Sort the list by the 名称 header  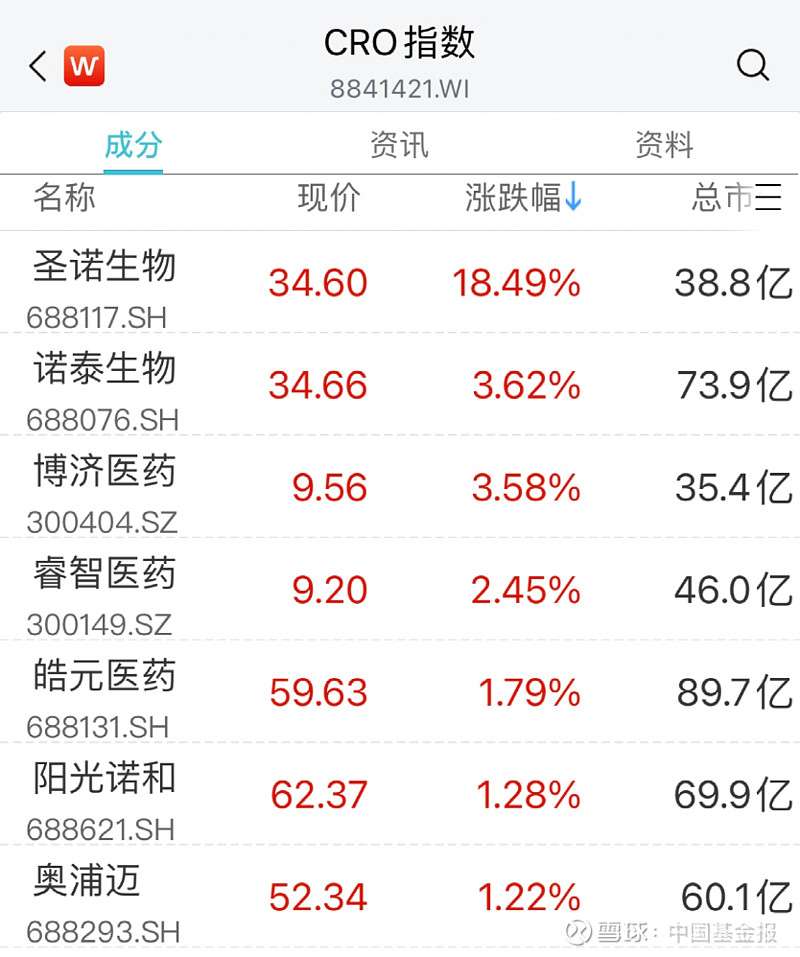click(65, 198)
